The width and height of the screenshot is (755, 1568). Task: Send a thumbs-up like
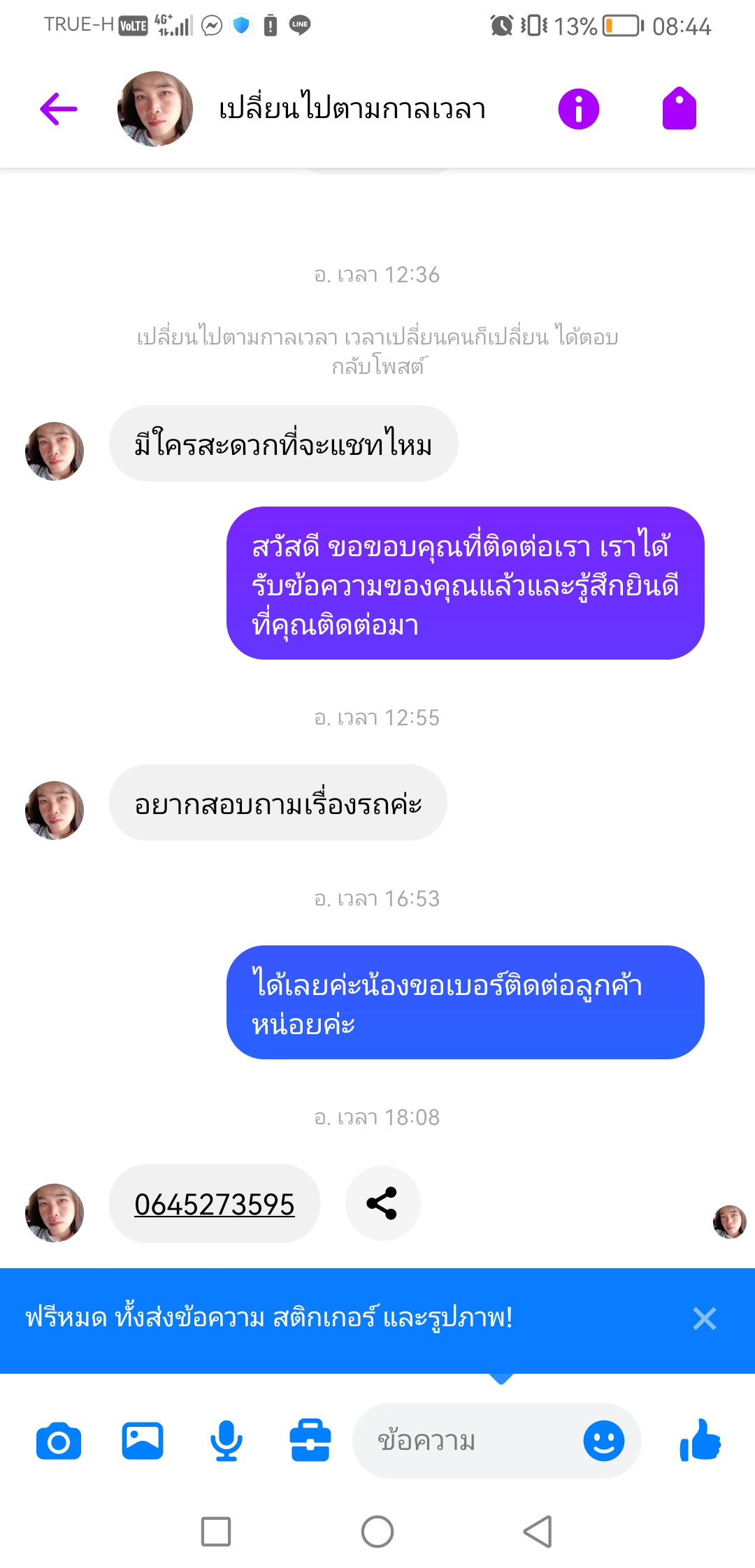point(700,1442)
